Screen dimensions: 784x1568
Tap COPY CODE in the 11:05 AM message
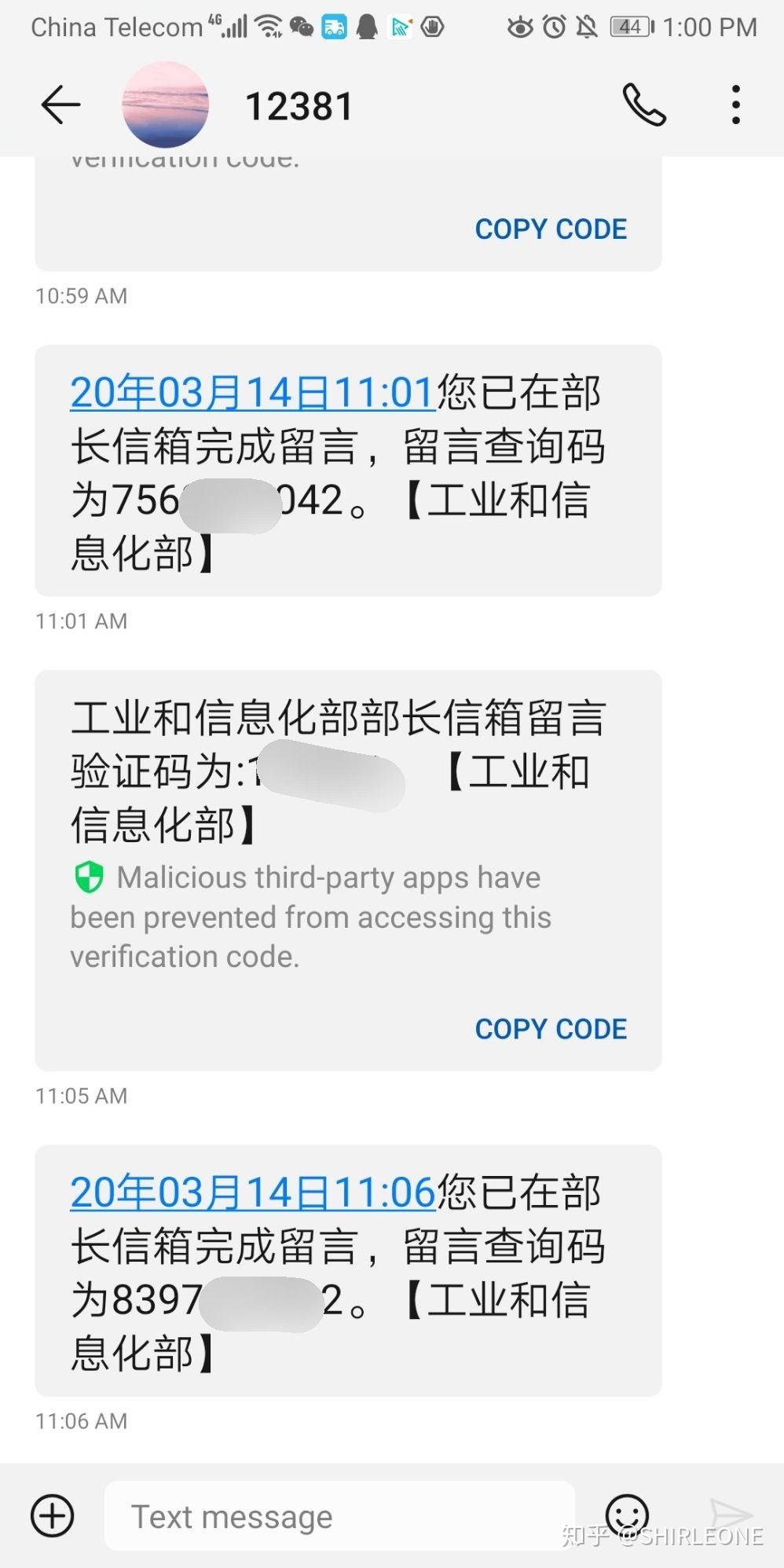[551, 1029]
